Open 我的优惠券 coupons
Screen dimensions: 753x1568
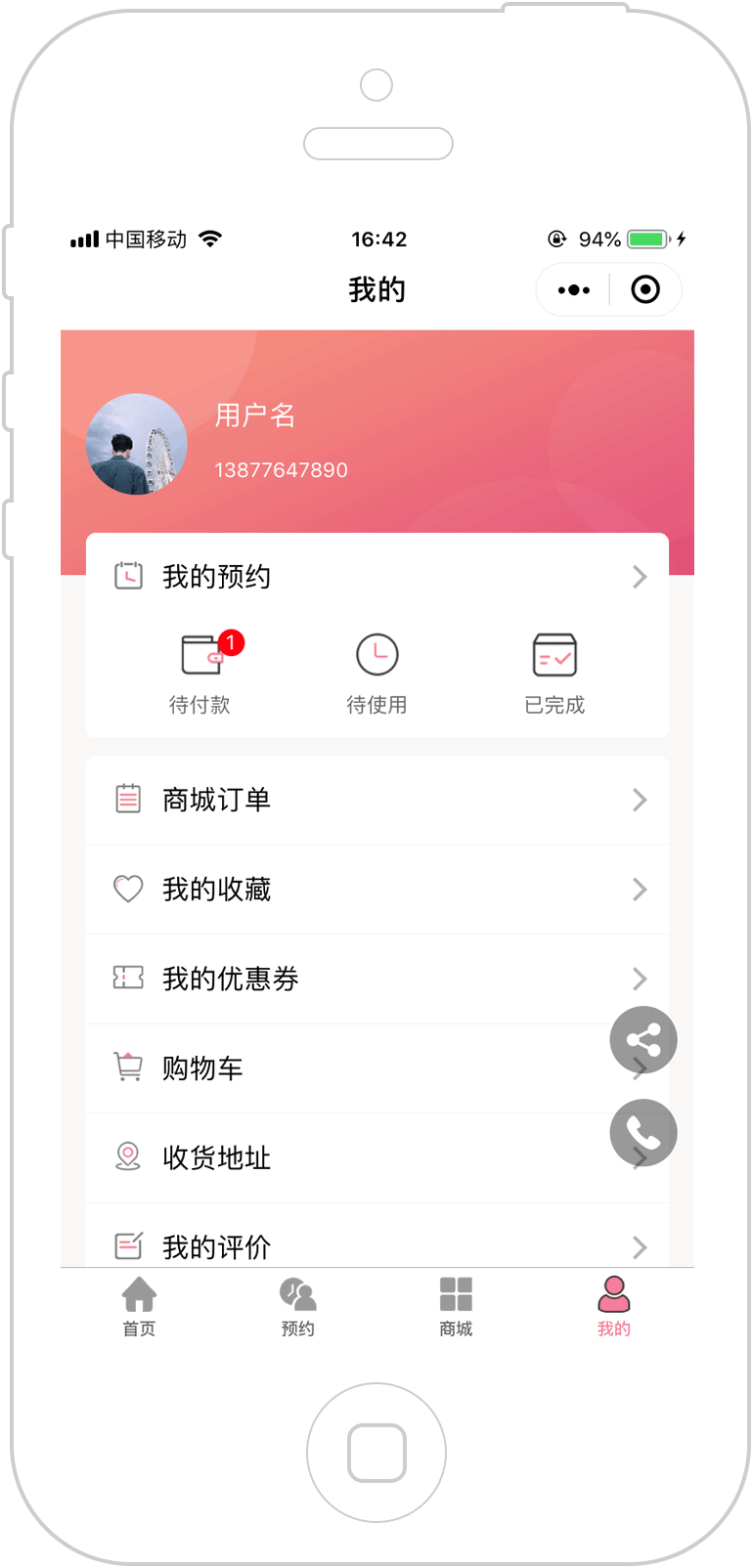click(377, 979)
